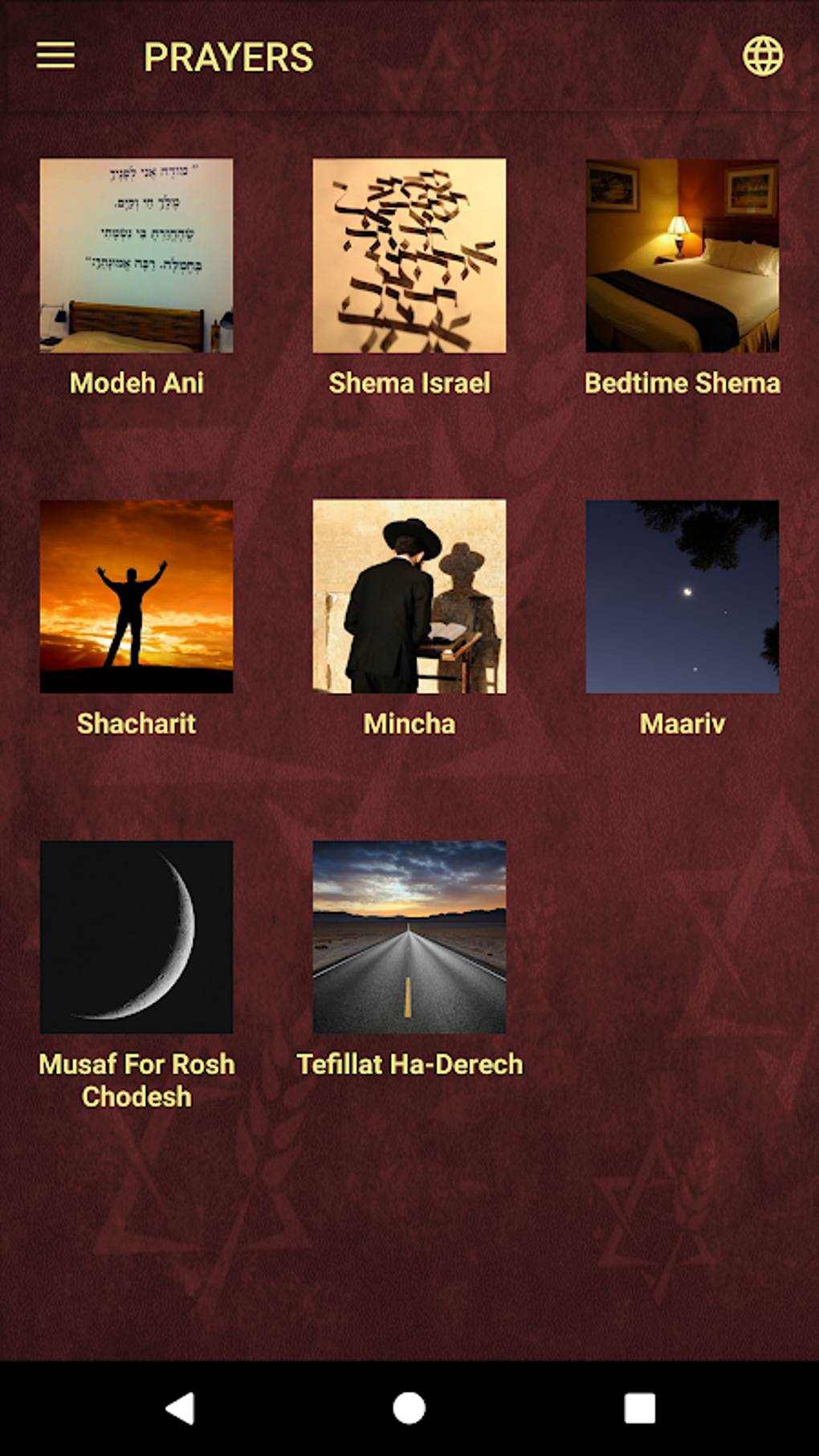Choose the Mincha prayer tile
Viewport: 819px width, 1456px height.
pos(409,597)
